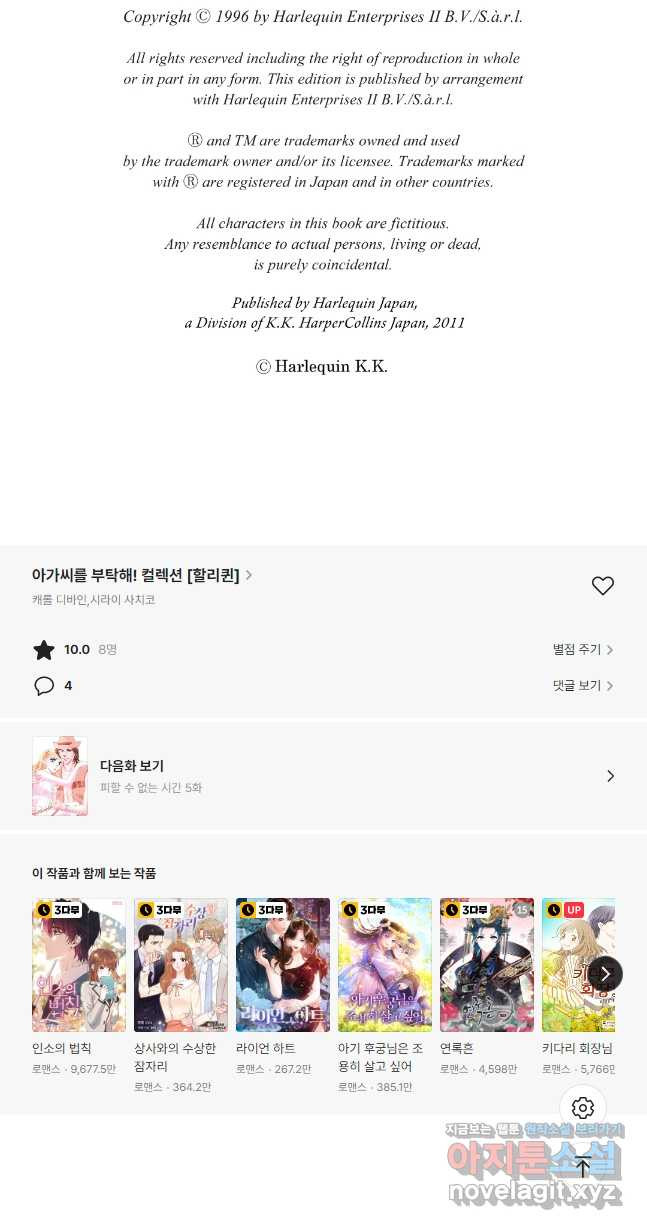Image resolution: width=647 pixels, height=1230 pixels.
Task: Tap 별점 주기 to rate
Action: [x=582, y=650]
